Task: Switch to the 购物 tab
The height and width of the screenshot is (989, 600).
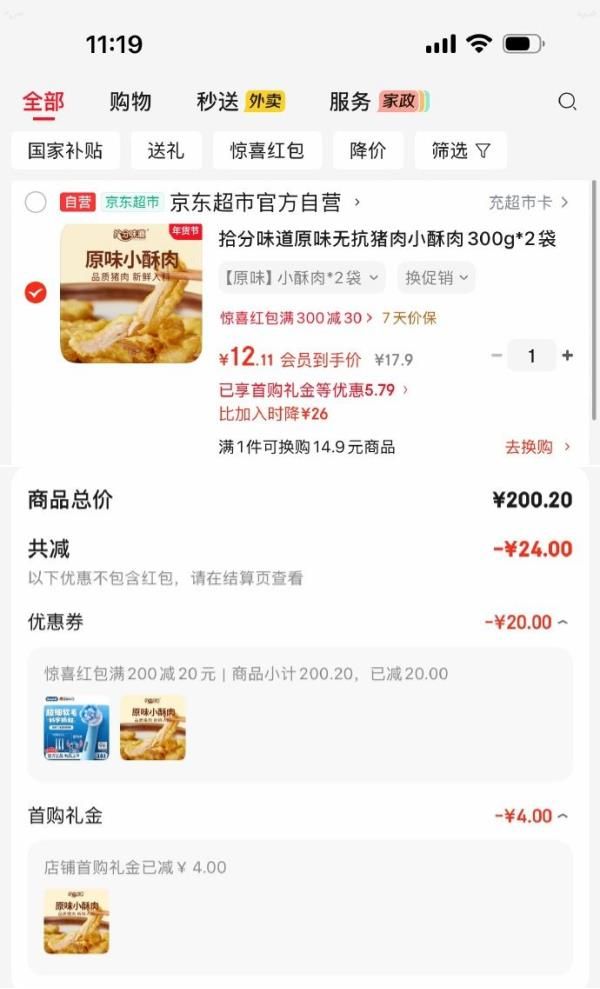Action: (x=130, y=101)
